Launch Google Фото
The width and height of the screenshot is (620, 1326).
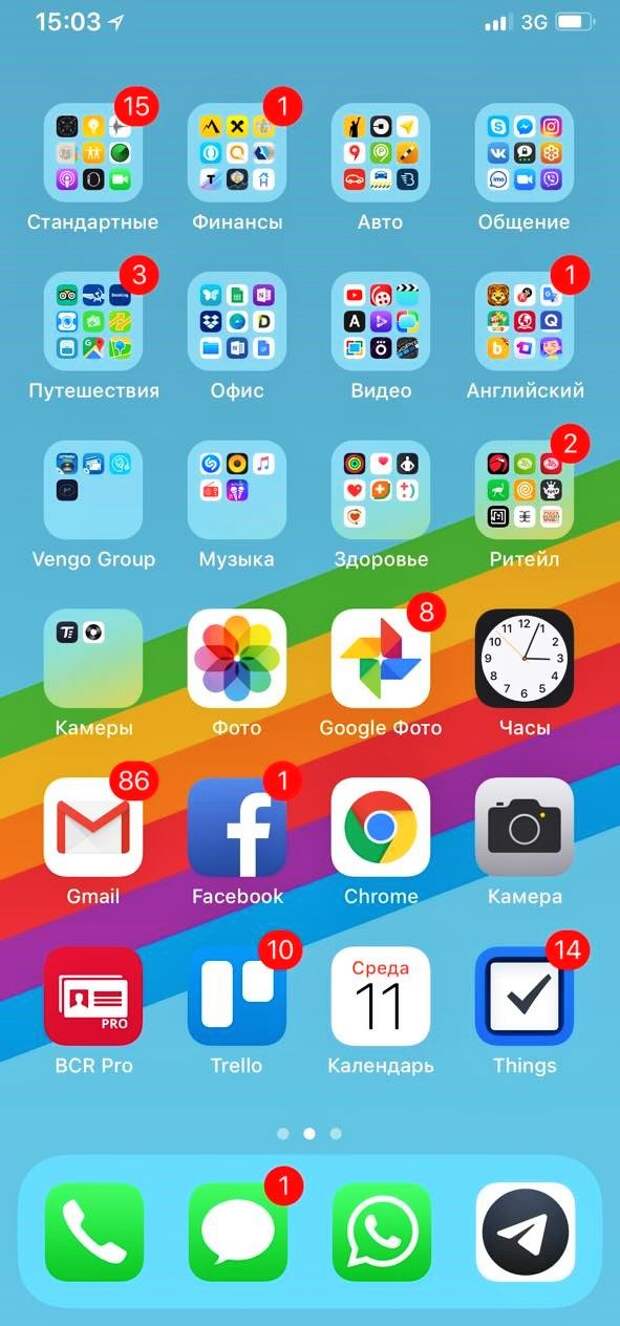pos(380,658)
